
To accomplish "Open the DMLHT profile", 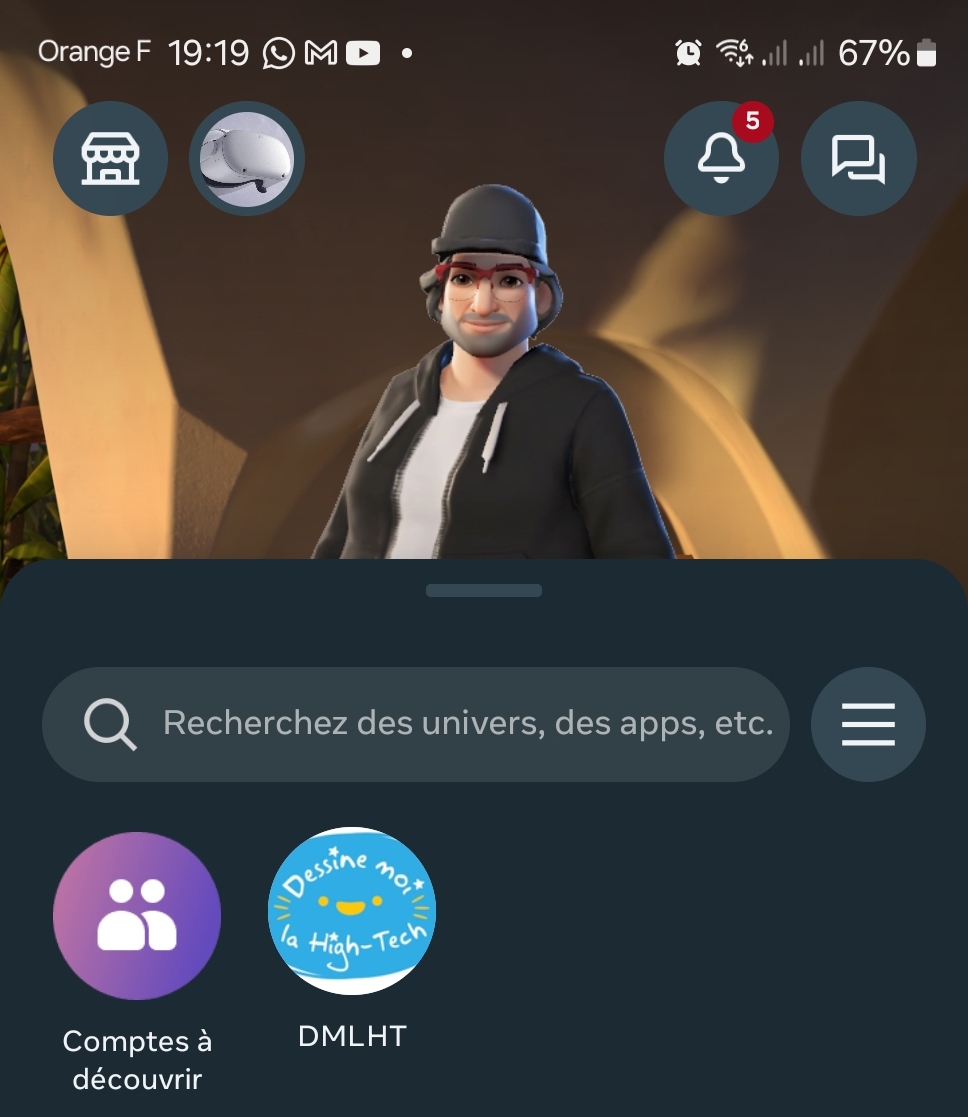I will point(351,909).
